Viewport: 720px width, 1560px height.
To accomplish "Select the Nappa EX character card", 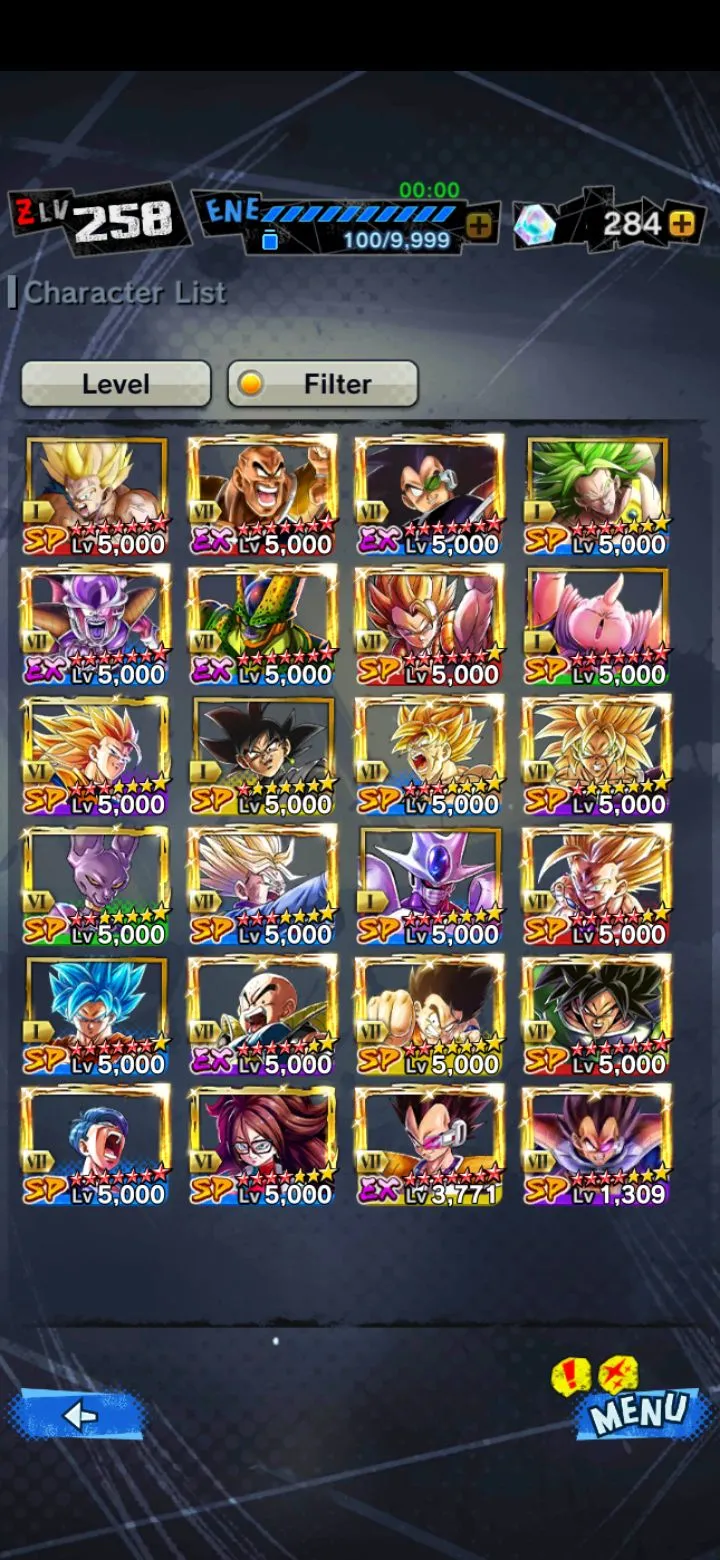I will (262, 496).
